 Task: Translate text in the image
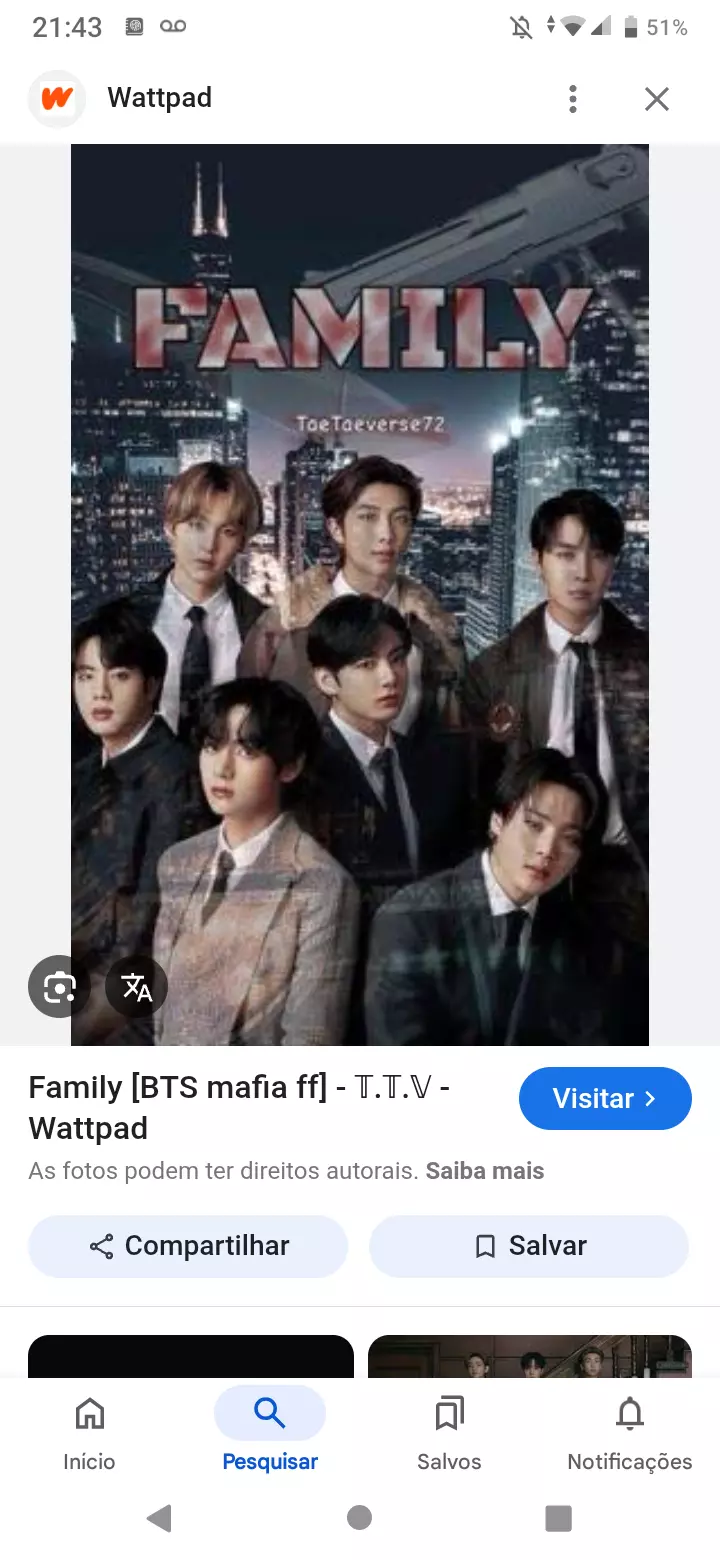coord(136,987)
